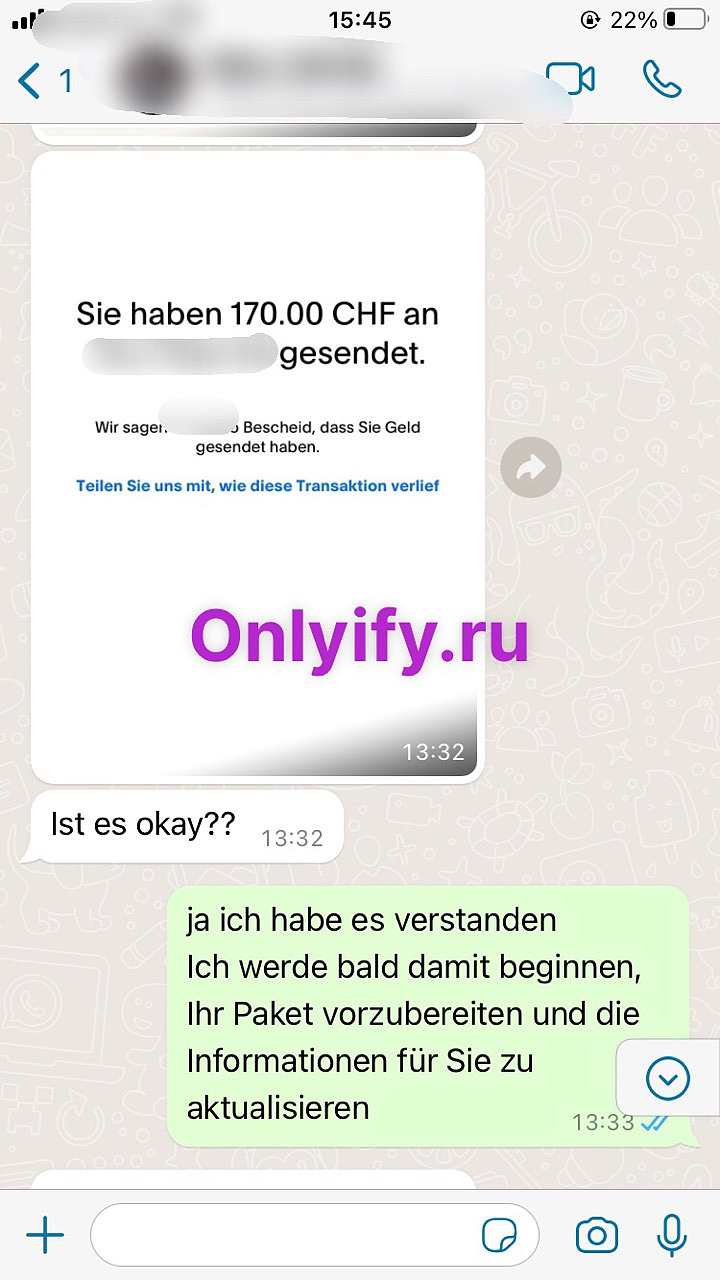Jump to the latest messages

[667, 1078]
